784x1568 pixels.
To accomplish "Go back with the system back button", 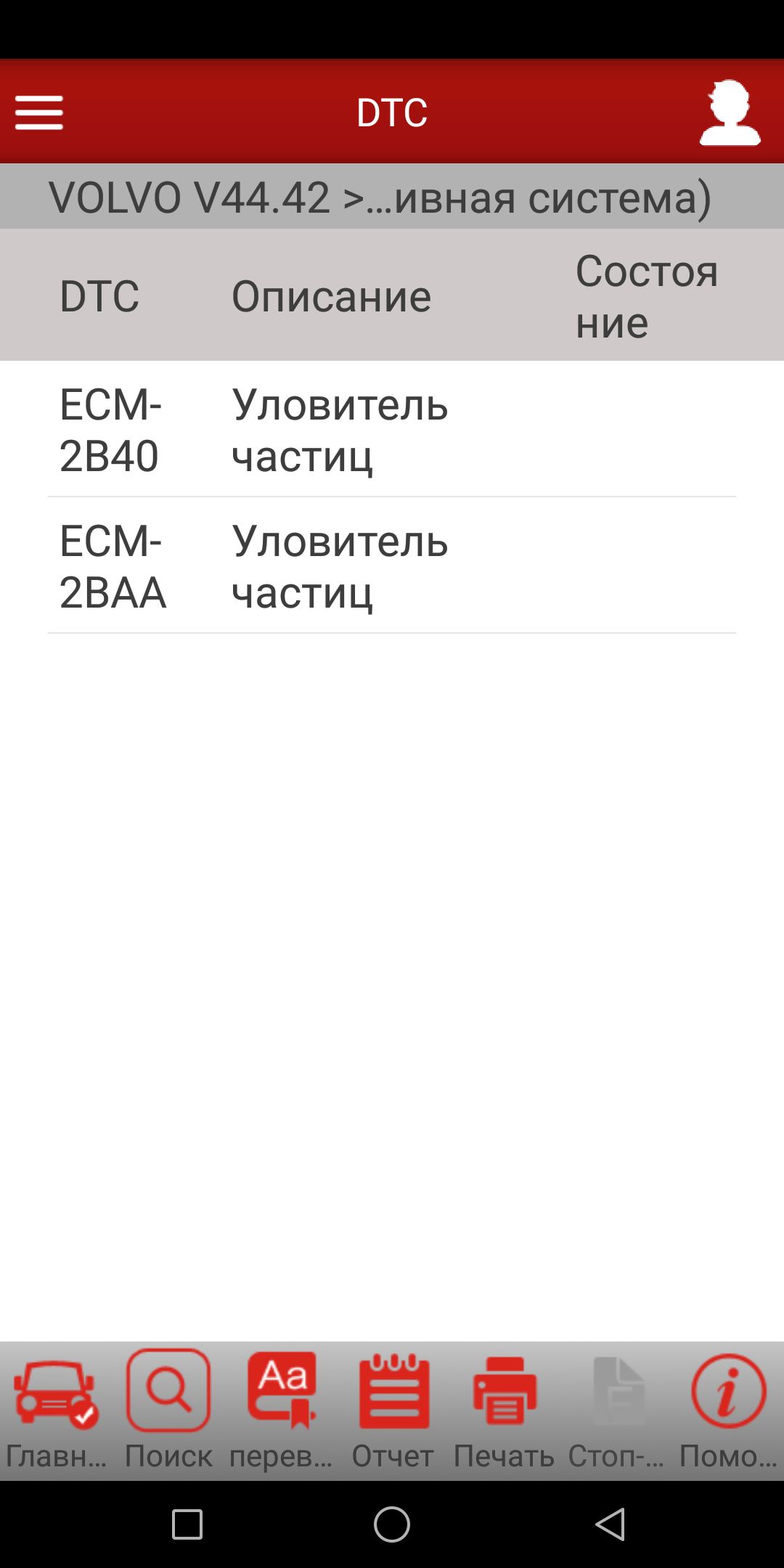I will (x=610, y=1524).
